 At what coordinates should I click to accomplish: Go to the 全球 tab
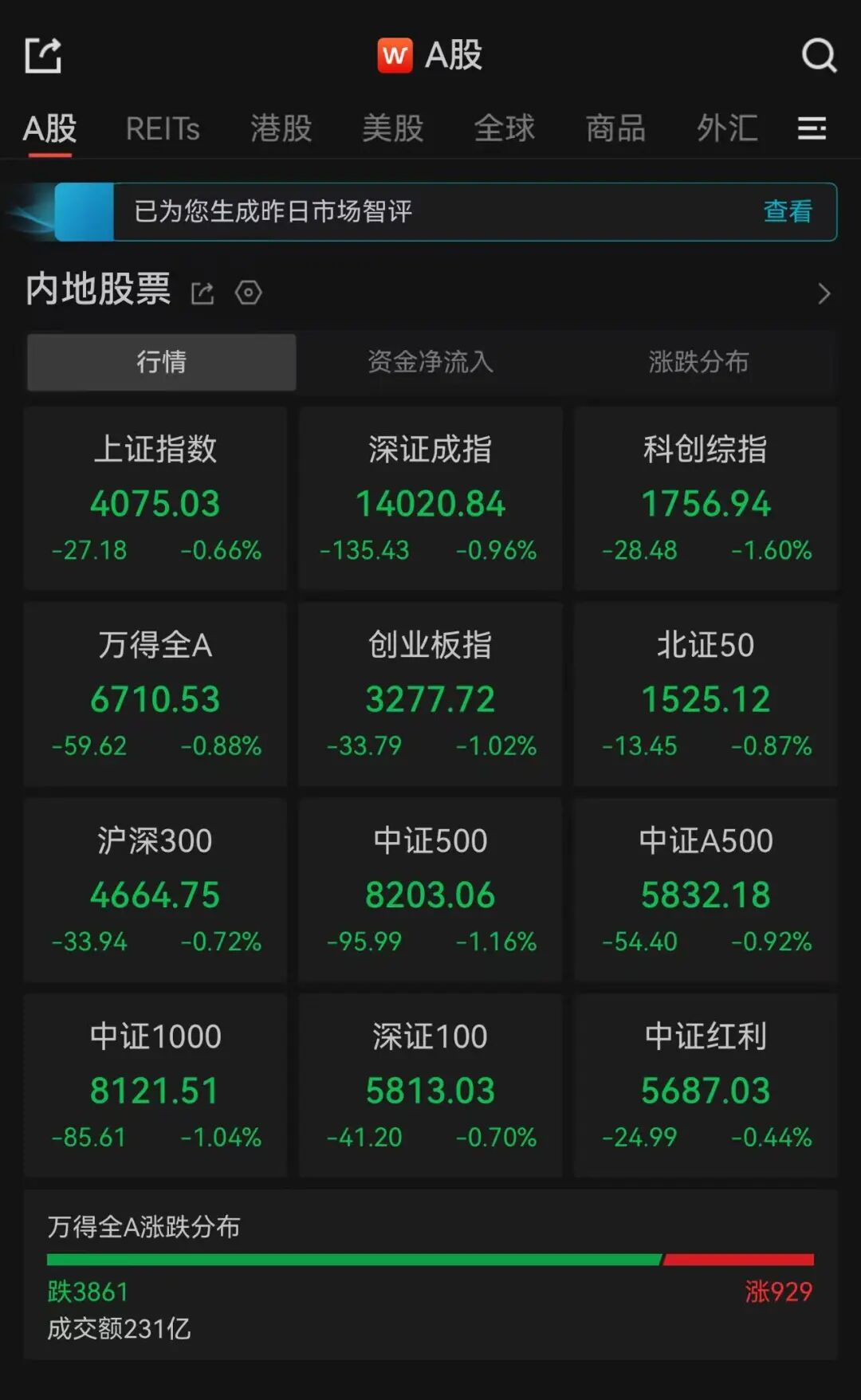[504, 128]
